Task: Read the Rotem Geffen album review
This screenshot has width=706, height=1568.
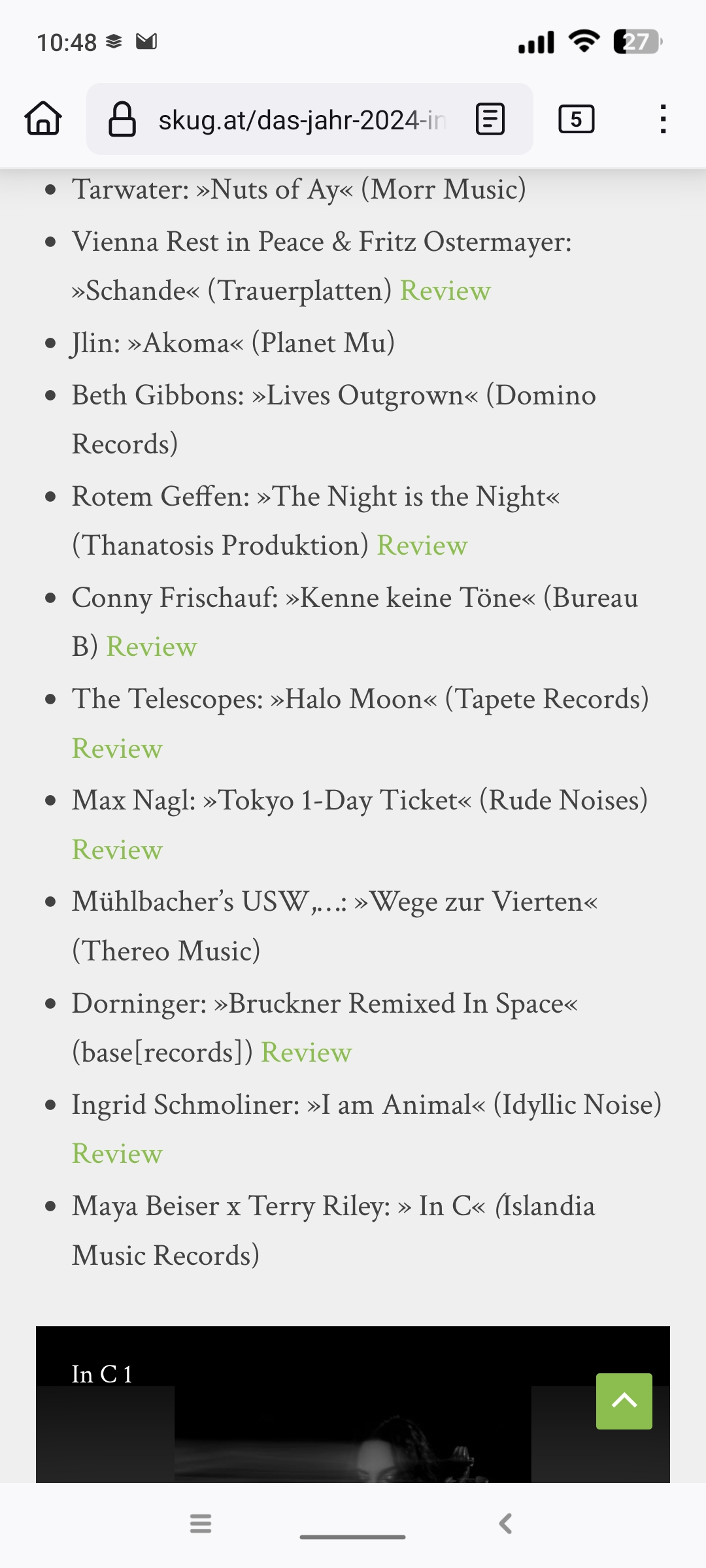Action: (422, 546)
